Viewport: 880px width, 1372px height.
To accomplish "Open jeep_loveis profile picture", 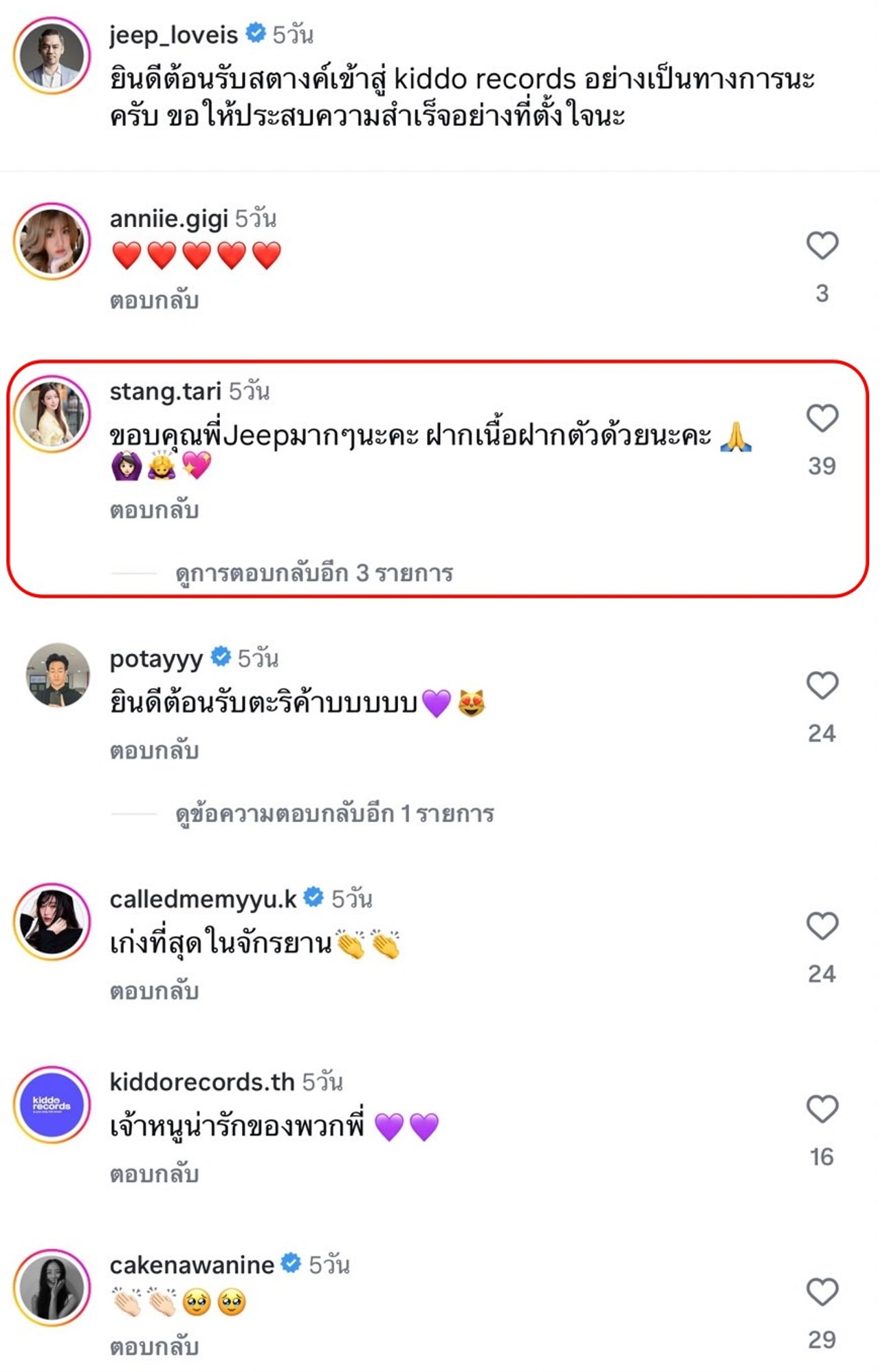I will pos(52,56).
